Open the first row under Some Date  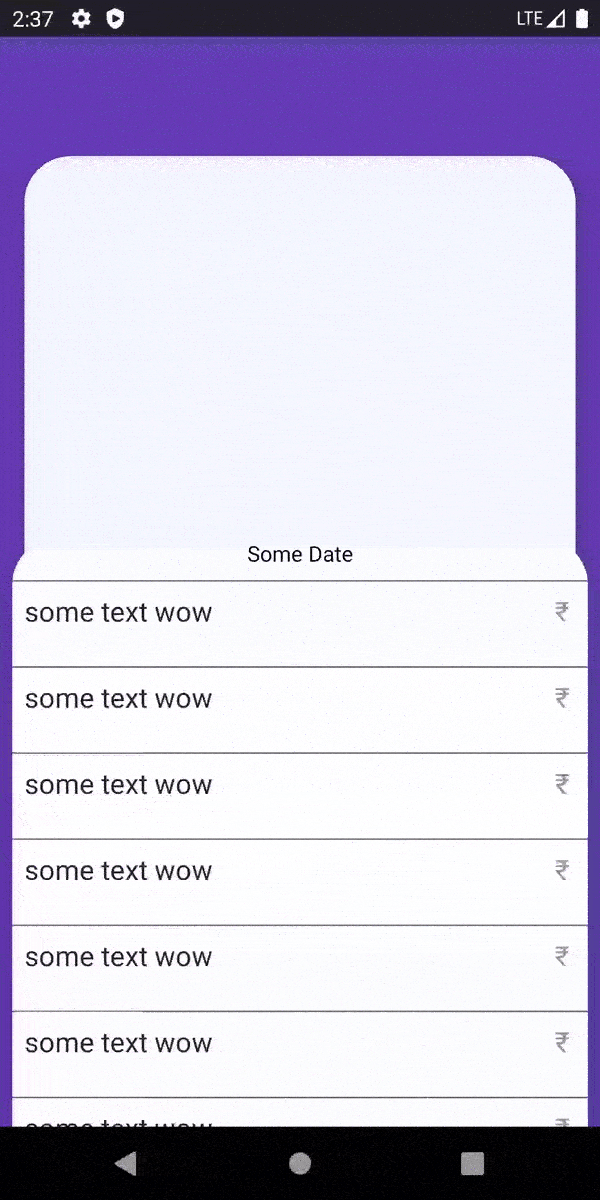click(x=298, y=622)
